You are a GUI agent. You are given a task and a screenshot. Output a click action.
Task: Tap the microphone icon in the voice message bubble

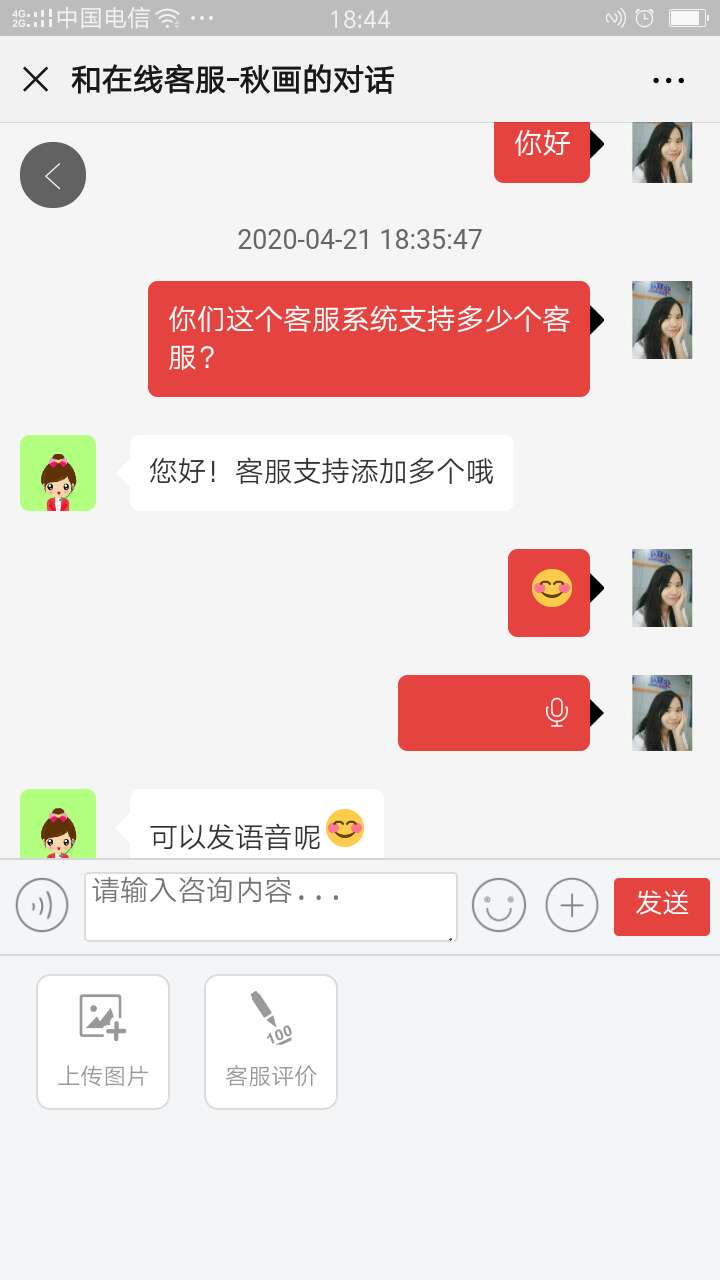[x=557, y=712]
